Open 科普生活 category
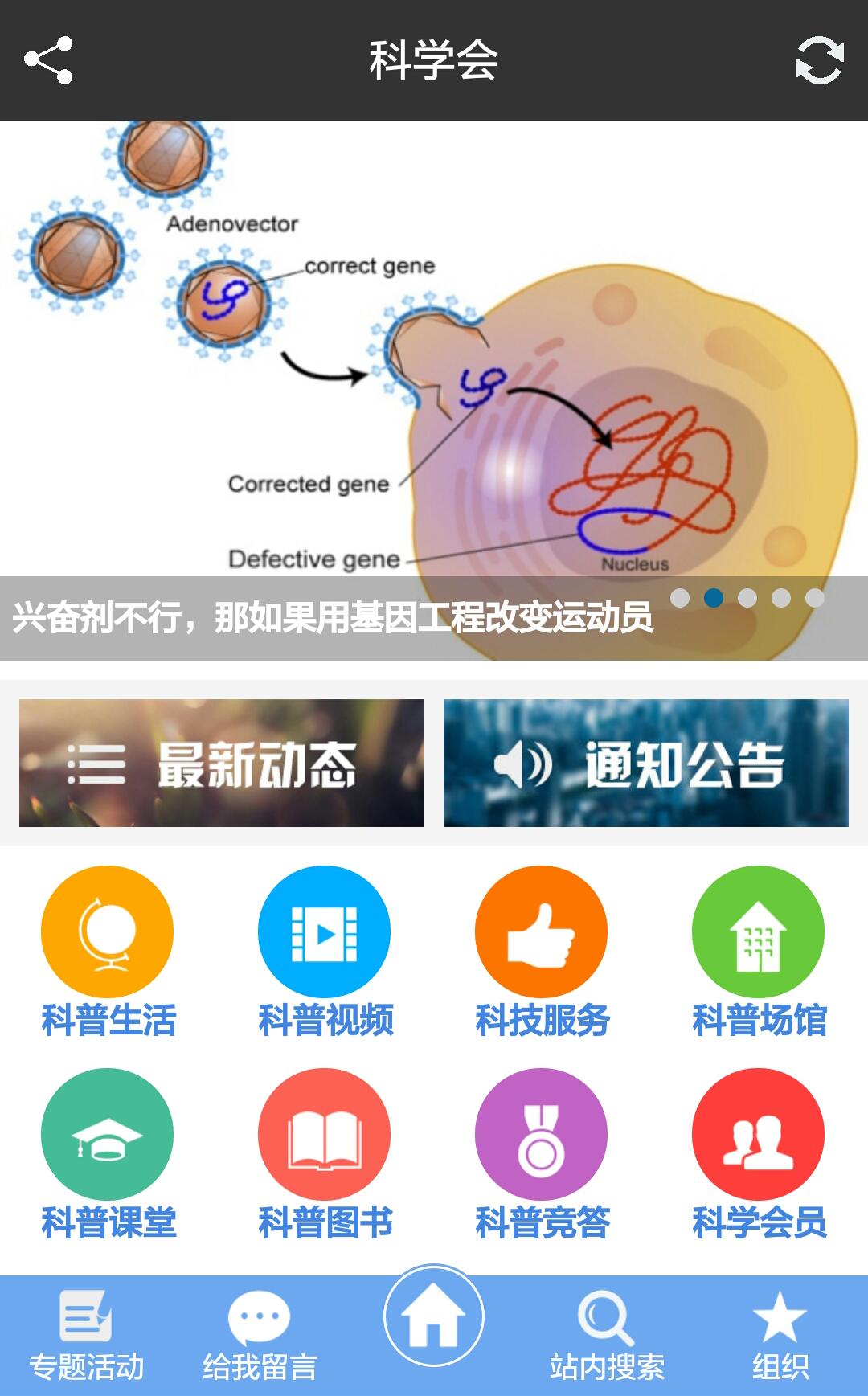The width and height of the screenshot is (868, 1396). 108,952
